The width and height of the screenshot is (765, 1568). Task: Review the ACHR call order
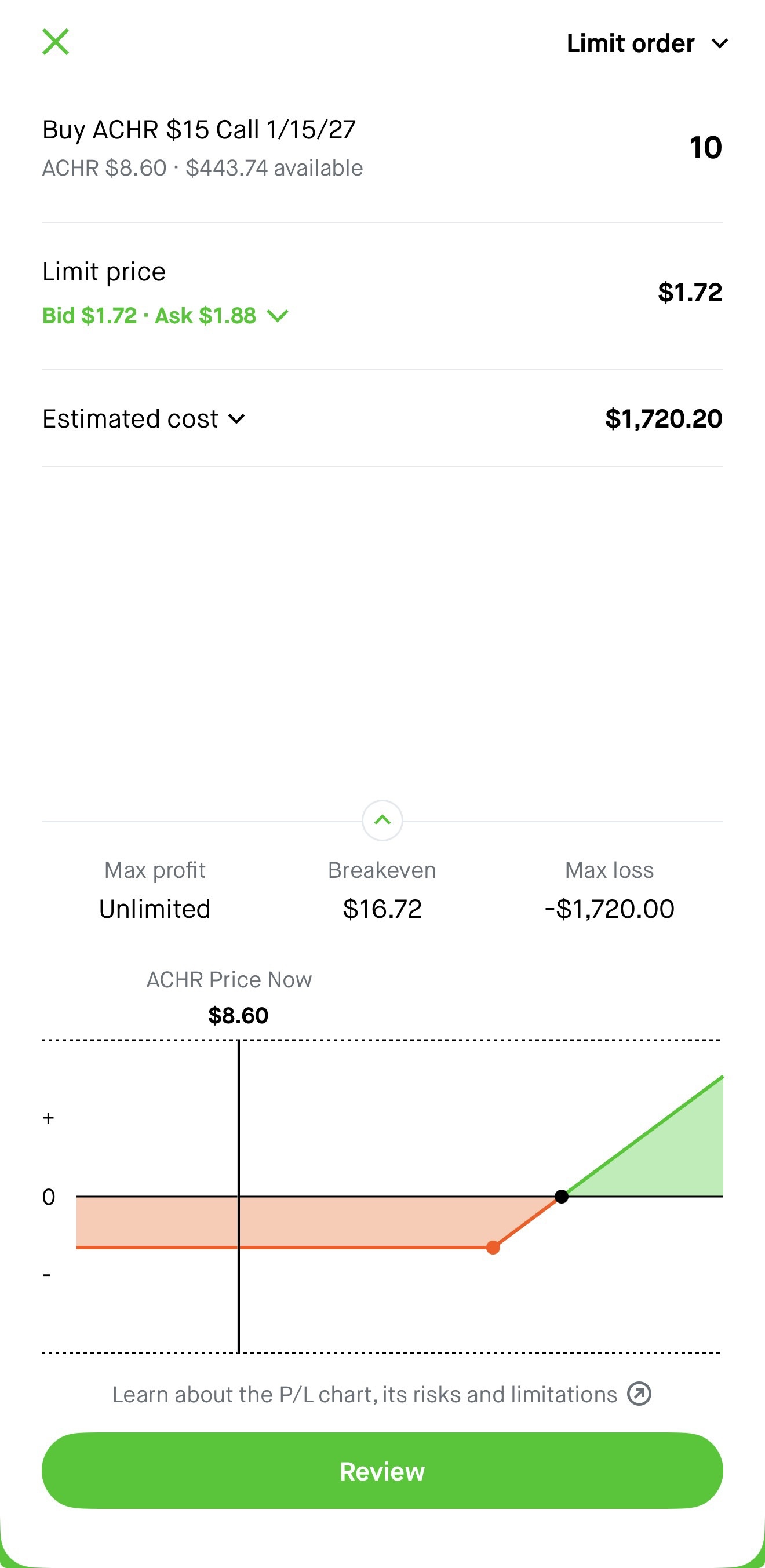(x=382, y=1471)
